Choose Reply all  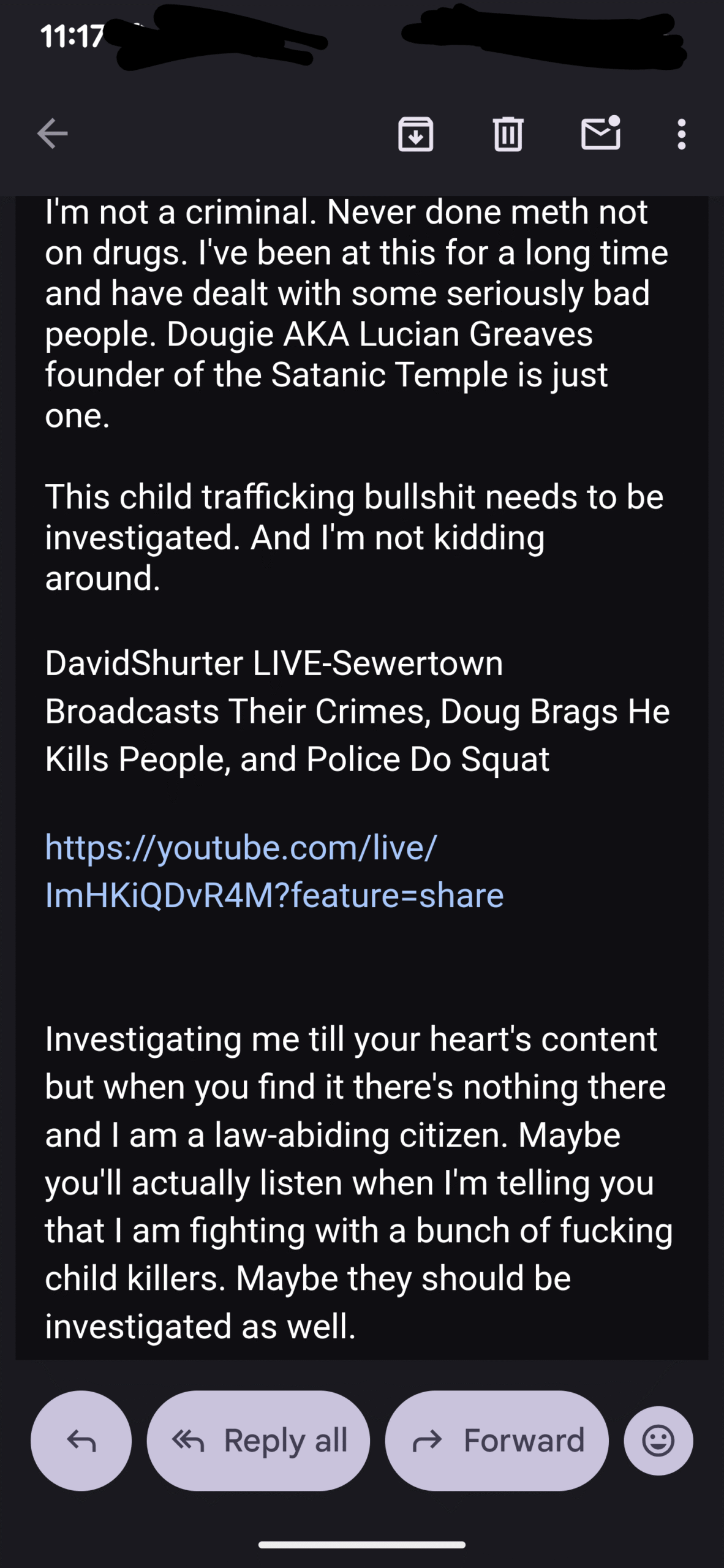click(258, 1441)
